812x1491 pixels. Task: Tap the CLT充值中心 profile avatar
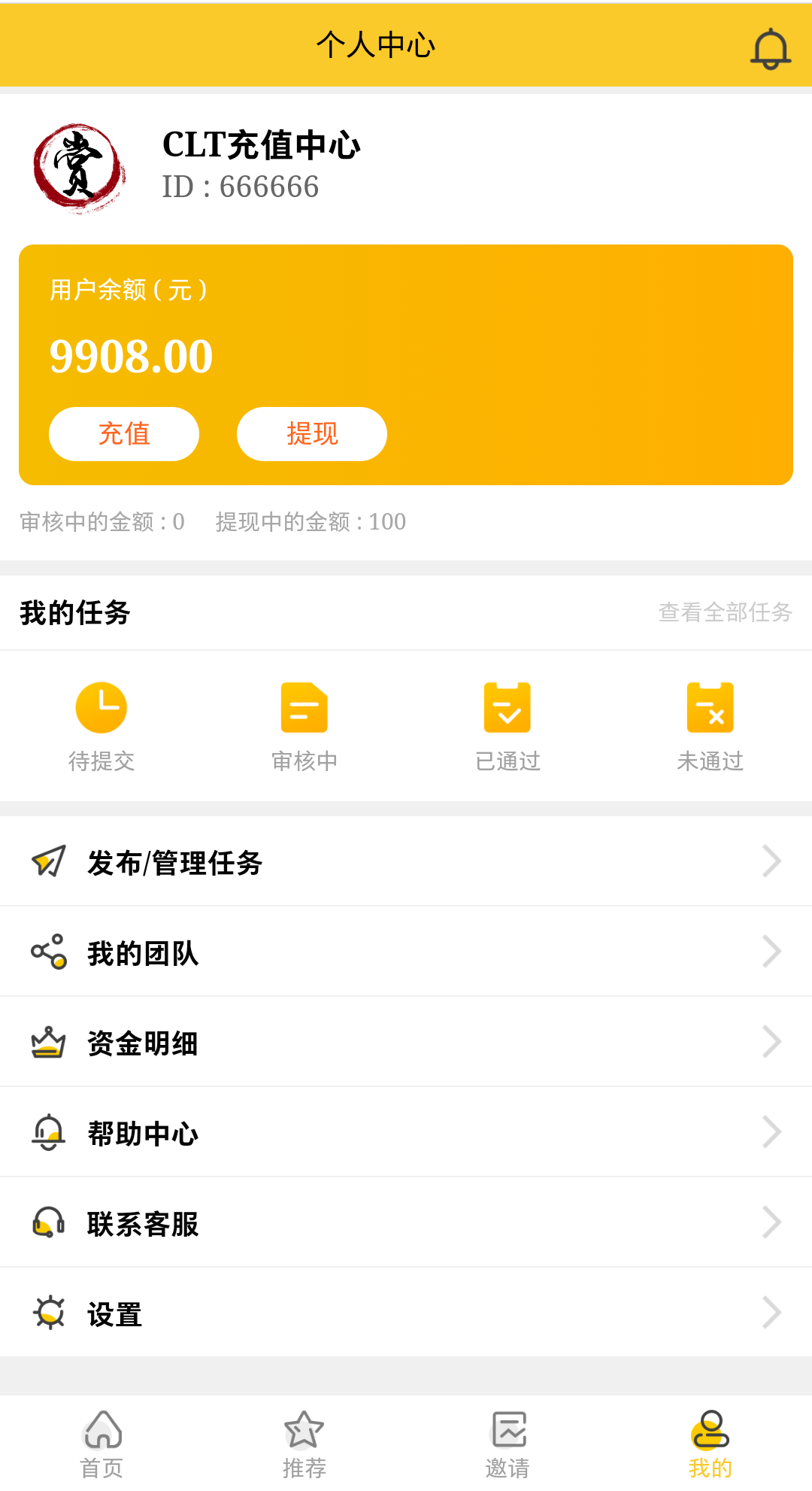(x=79, y=169)
